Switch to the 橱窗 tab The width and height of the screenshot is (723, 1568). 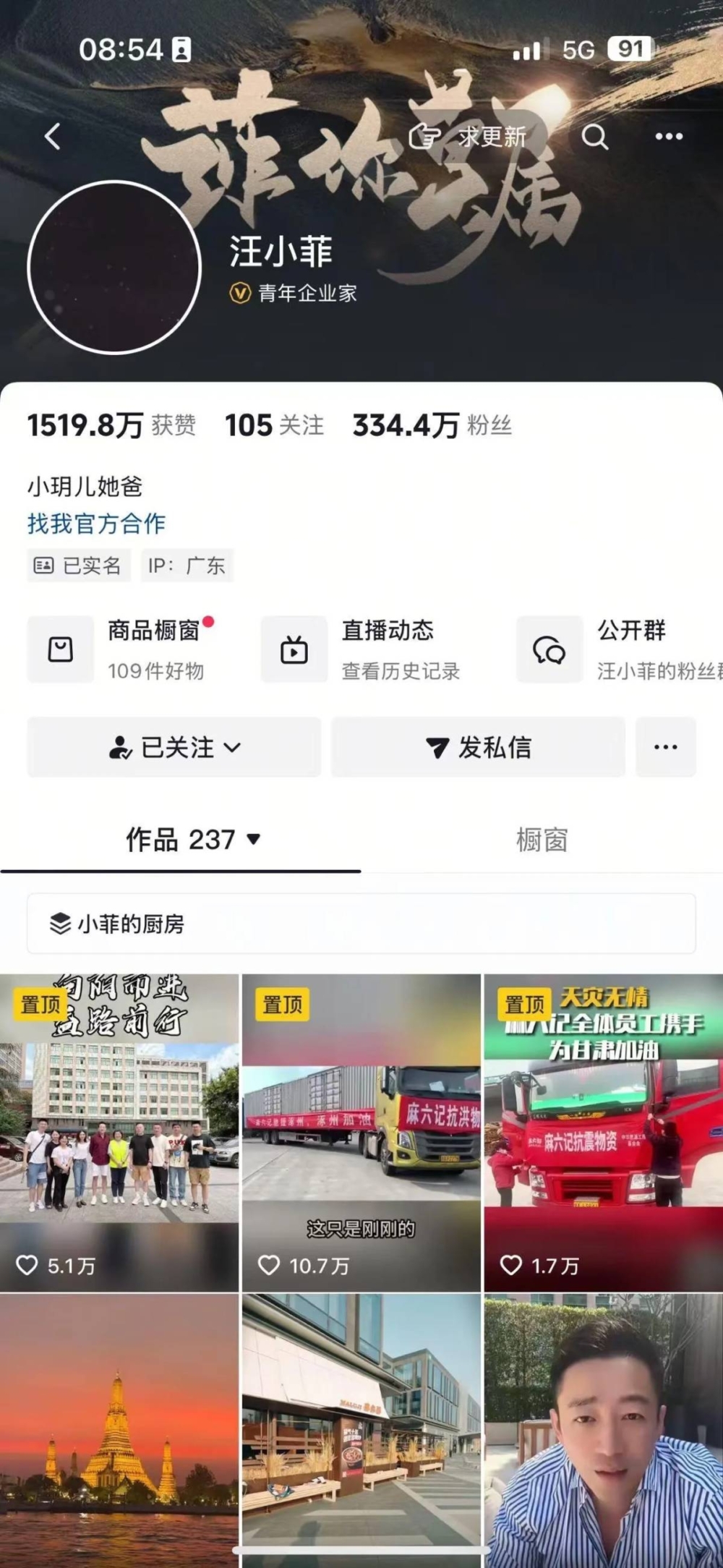click(x=542, y=840)
